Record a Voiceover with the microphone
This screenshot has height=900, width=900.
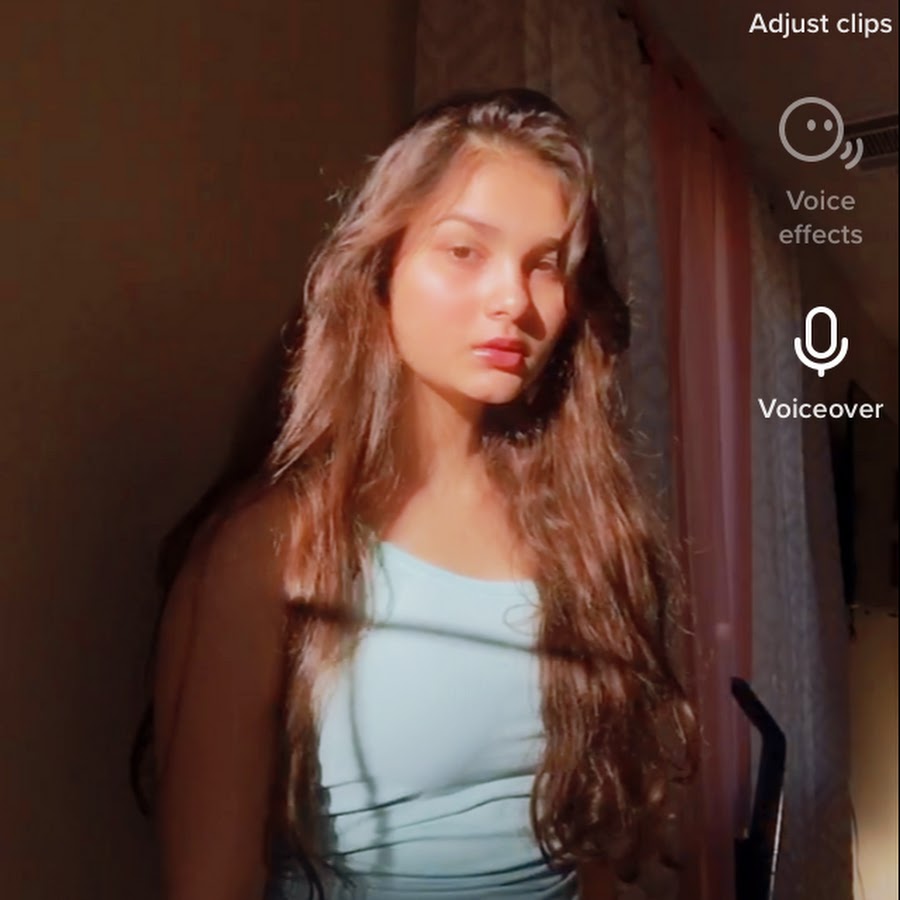[820, 343]
